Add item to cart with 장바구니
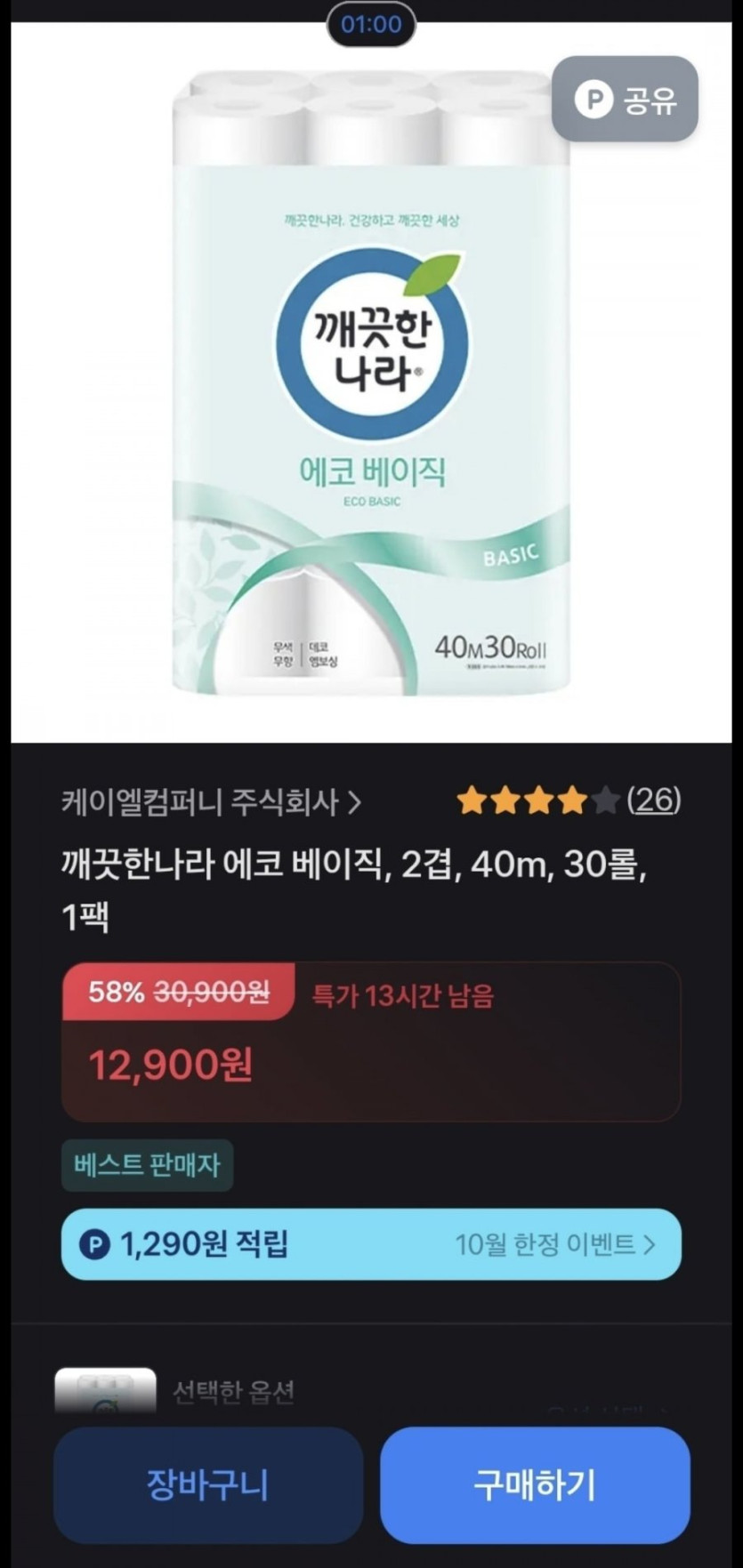Screen dimensions: 743x1568 (x=208, y=1484)
